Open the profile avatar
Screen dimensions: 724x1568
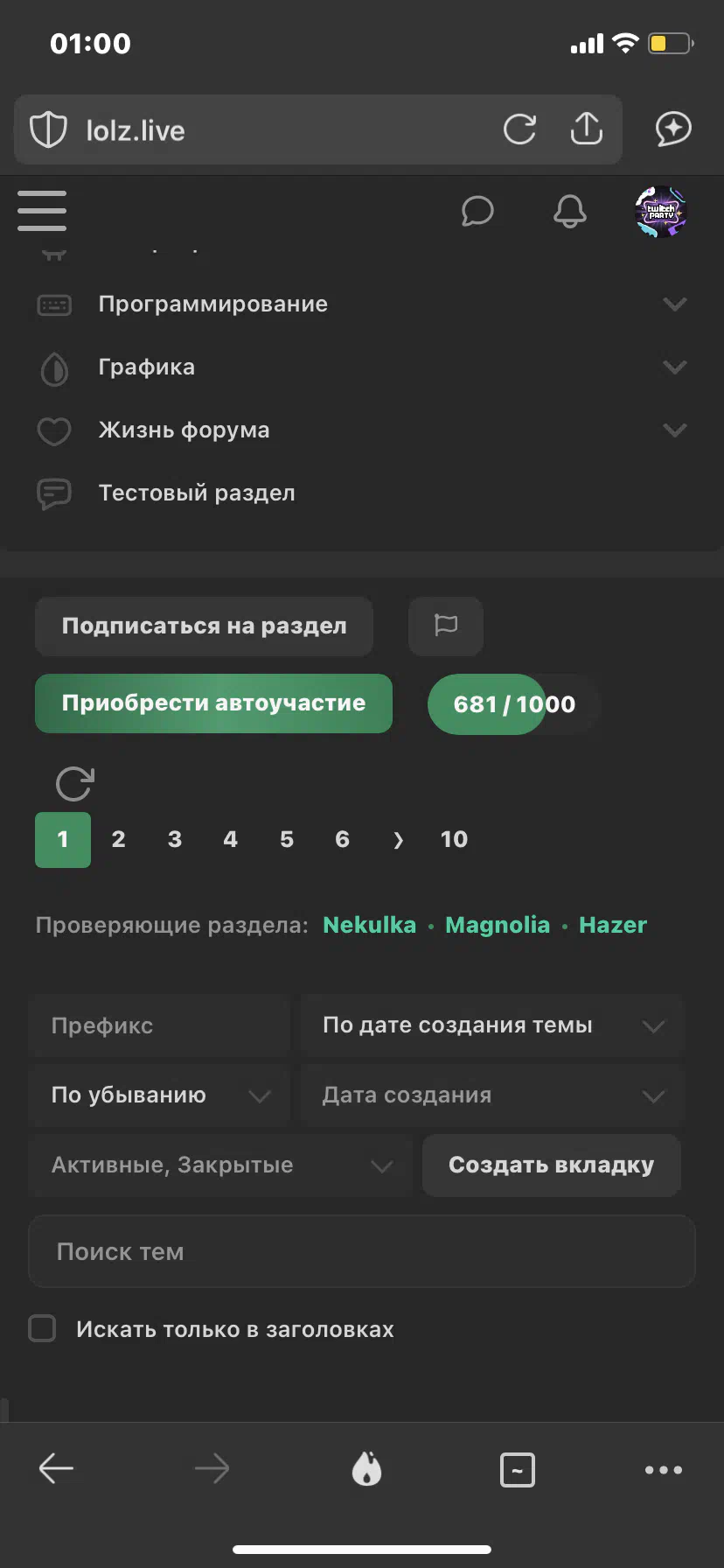click(661, 211)
